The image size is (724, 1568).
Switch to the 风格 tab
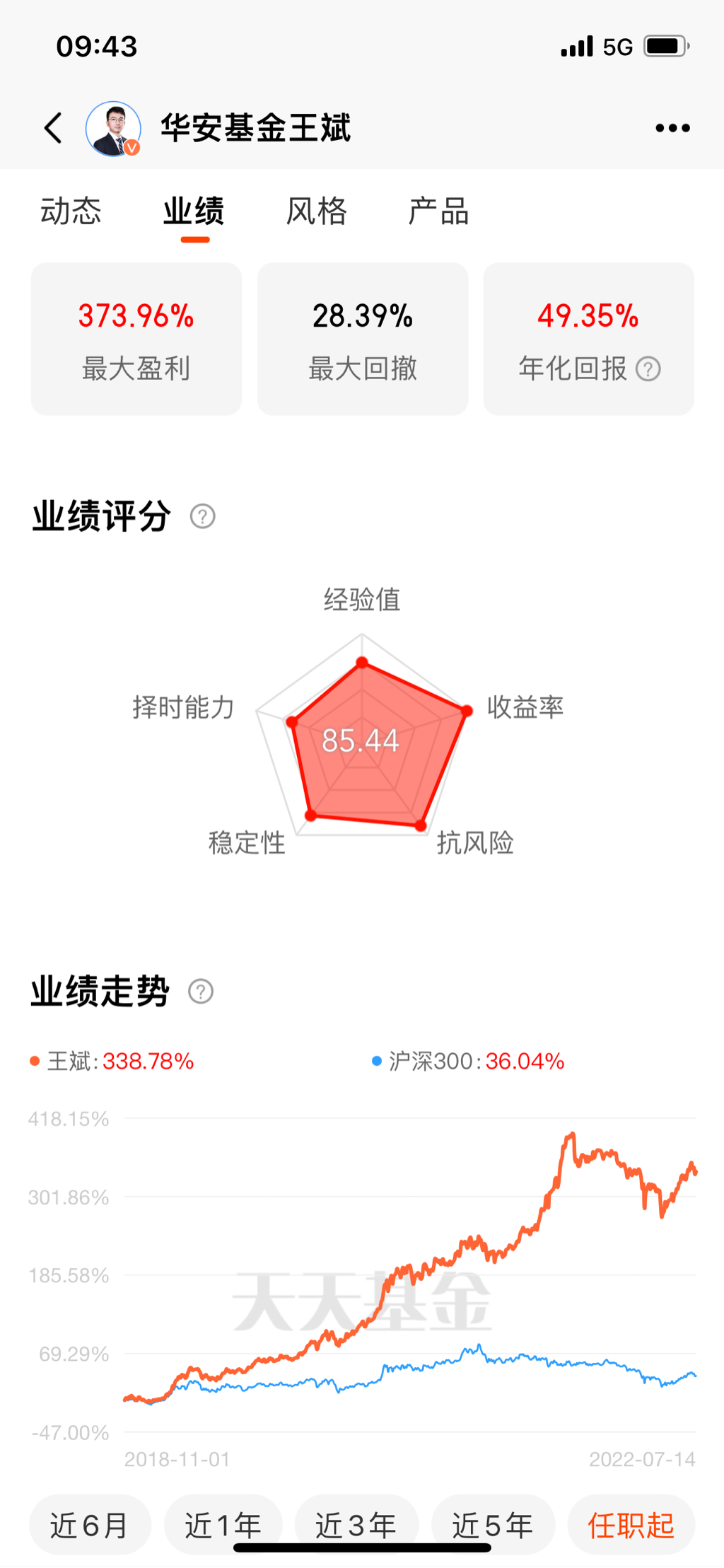316,211
